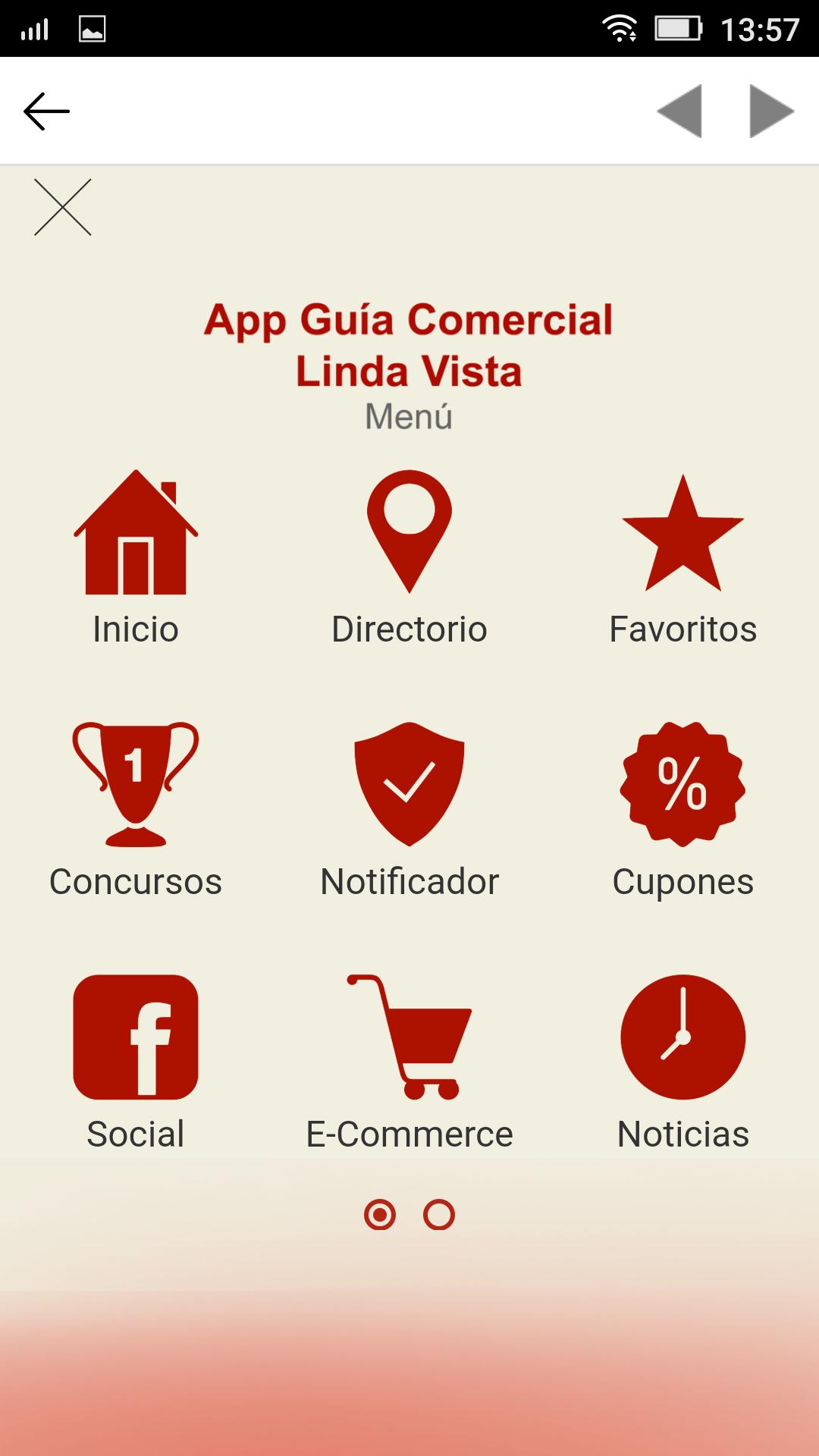819x1456 pixels.
Task: Go to E-Commerce
Action: coord(409,1063)
